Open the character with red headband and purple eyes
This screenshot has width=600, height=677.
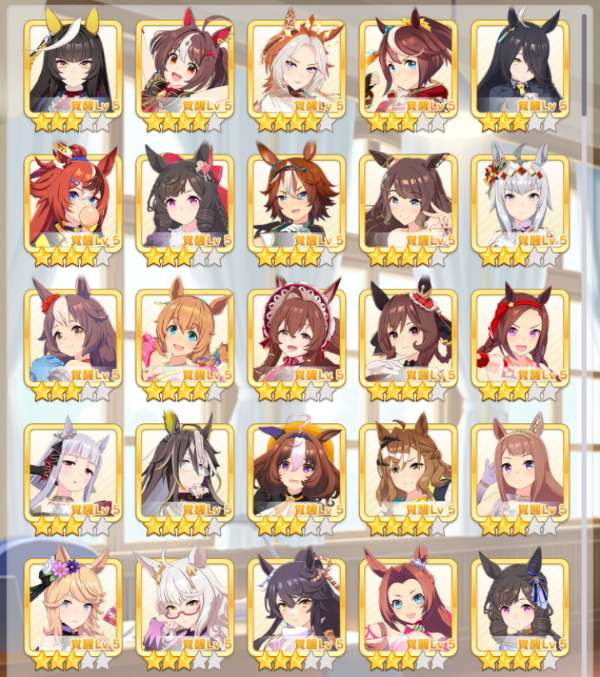click(520, 340)
